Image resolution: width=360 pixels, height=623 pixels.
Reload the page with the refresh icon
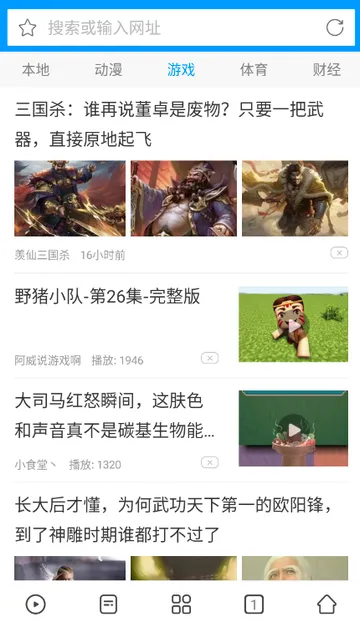click(x=335, y=28)
